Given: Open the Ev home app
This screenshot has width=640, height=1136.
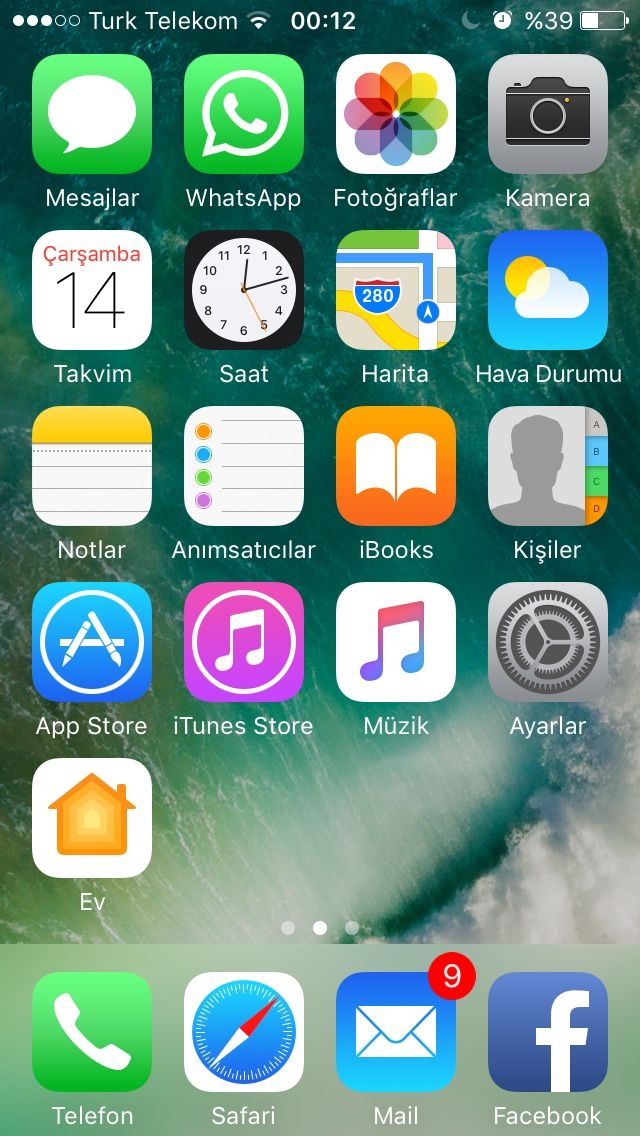Looking at the screenshot, I should coord(92,818).
